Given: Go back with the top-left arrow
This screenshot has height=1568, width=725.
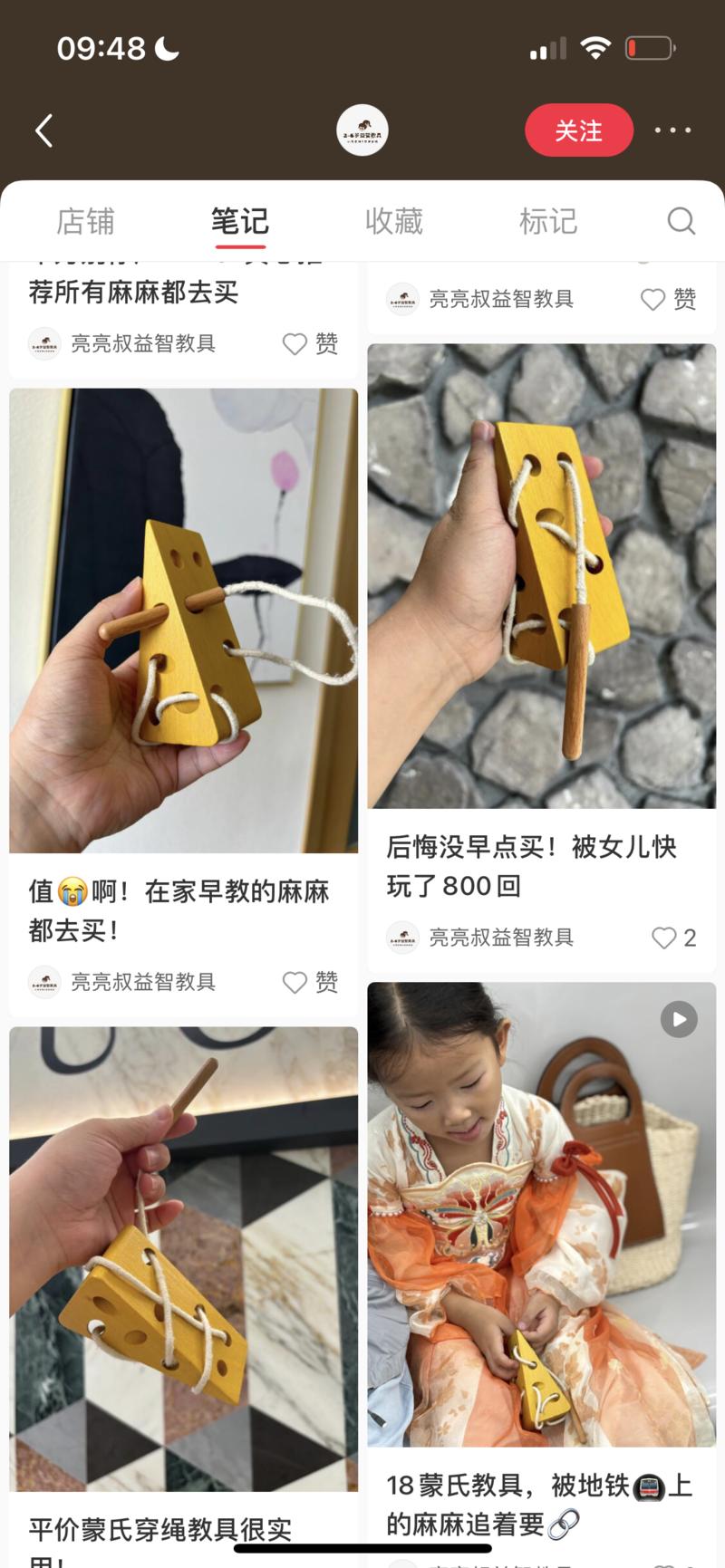Looking at the screenshot, I should (x=43, y=130).
